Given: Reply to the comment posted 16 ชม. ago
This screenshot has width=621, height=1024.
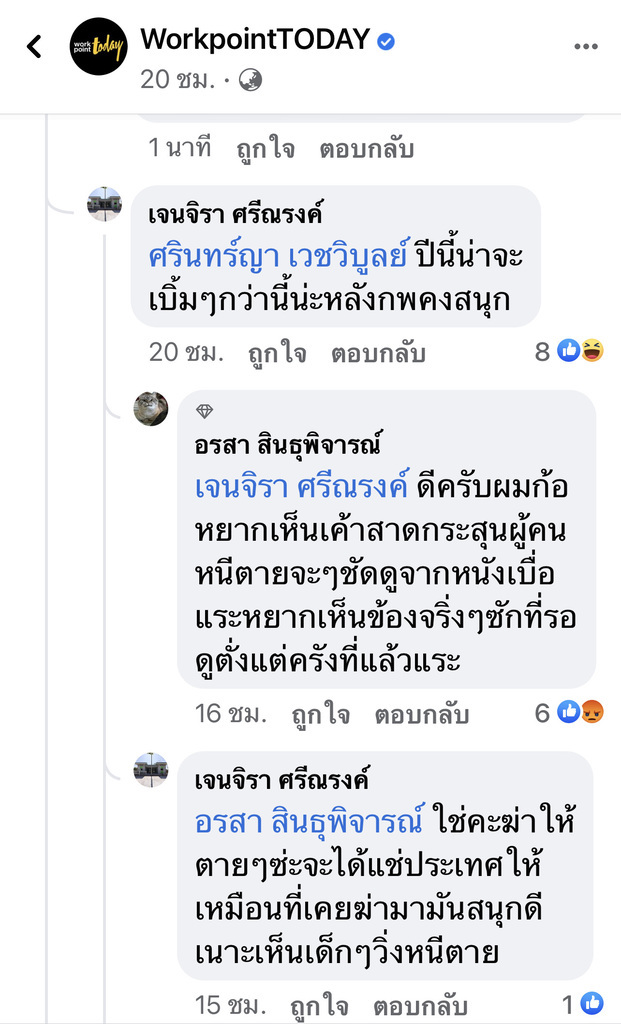Looking at the screenshot, I should click(421, 715).
